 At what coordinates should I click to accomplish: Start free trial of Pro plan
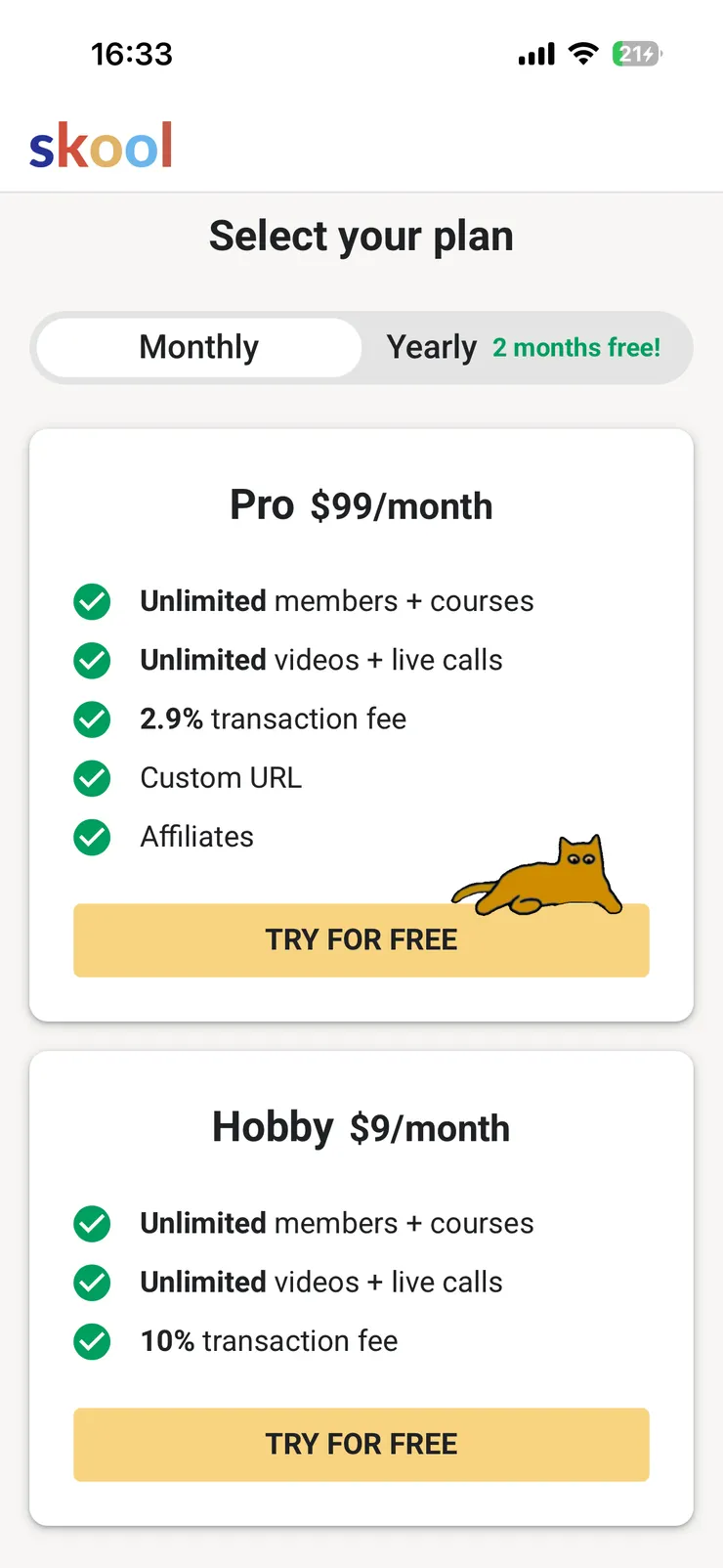pyautogui.click(x=361, y=940)
